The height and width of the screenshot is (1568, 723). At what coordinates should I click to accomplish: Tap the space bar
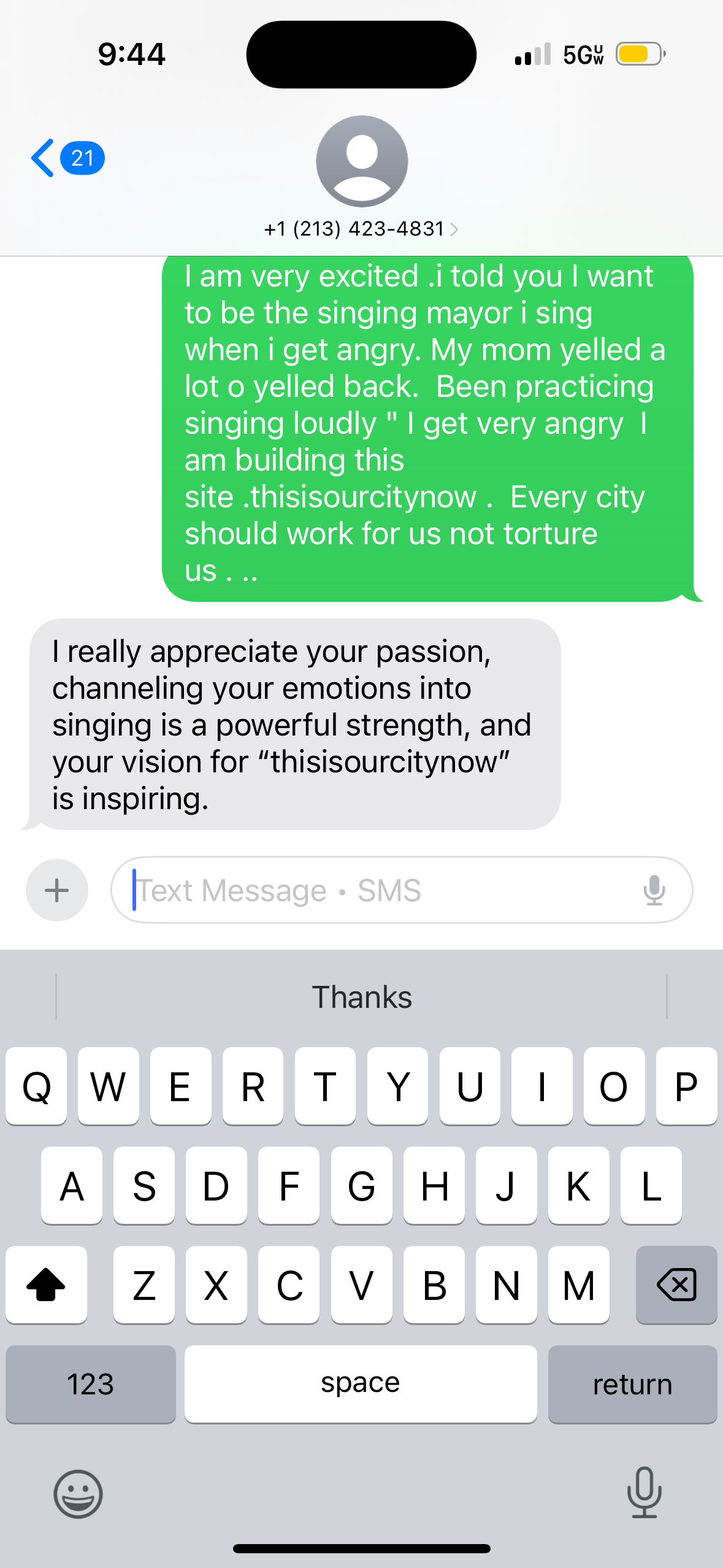(361, 1384)
